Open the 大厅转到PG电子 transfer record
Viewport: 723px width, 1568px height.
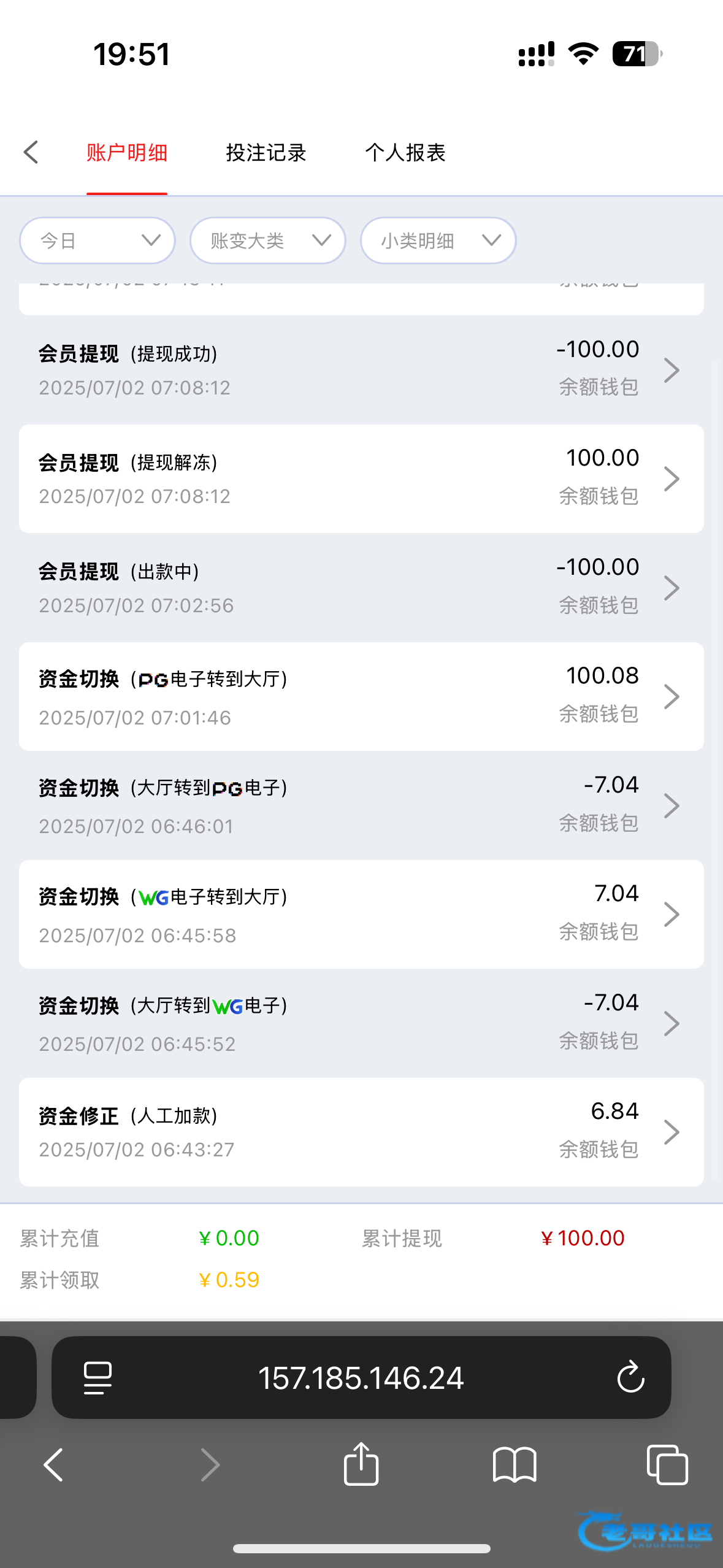(x=361, y=805)
